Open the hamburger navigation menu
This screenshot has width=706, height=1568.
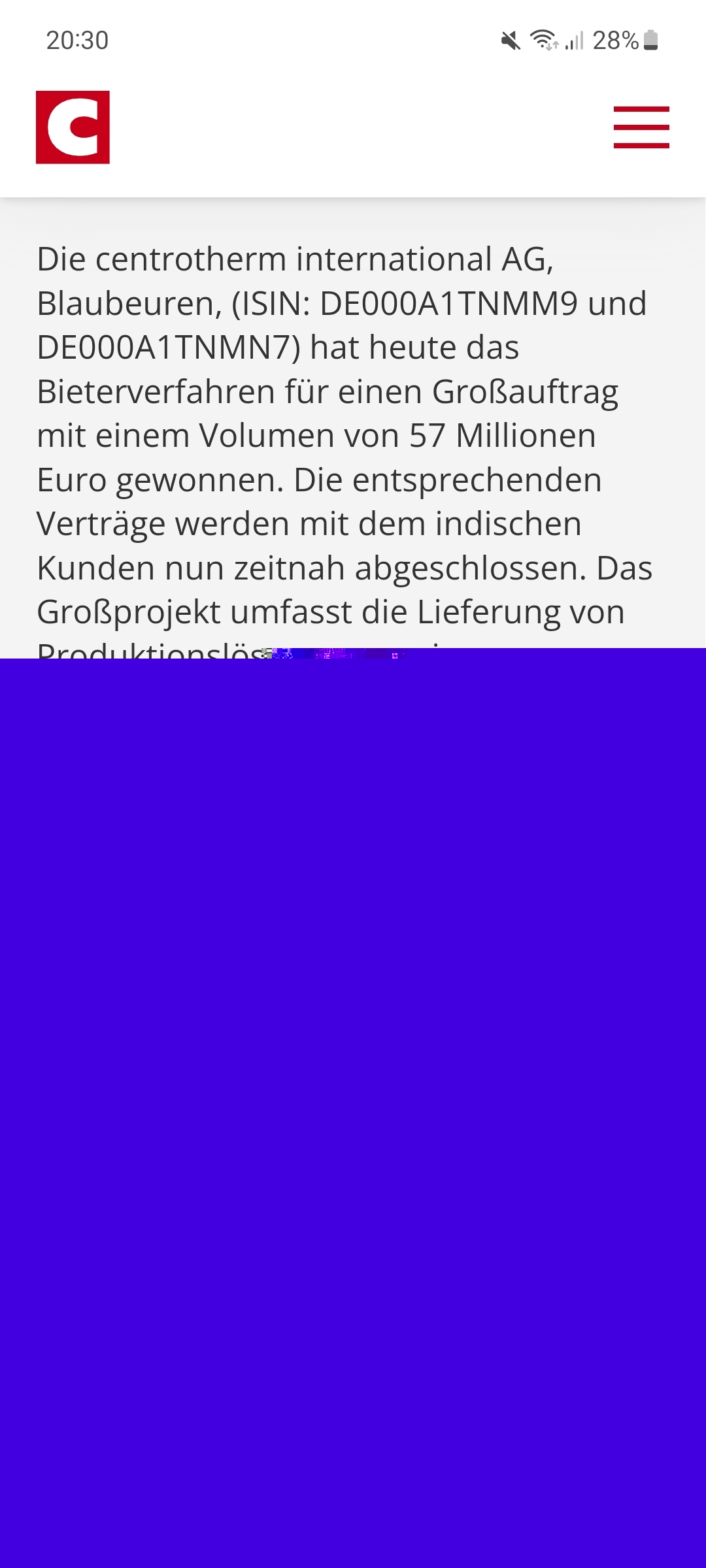[x=641, y=127]
